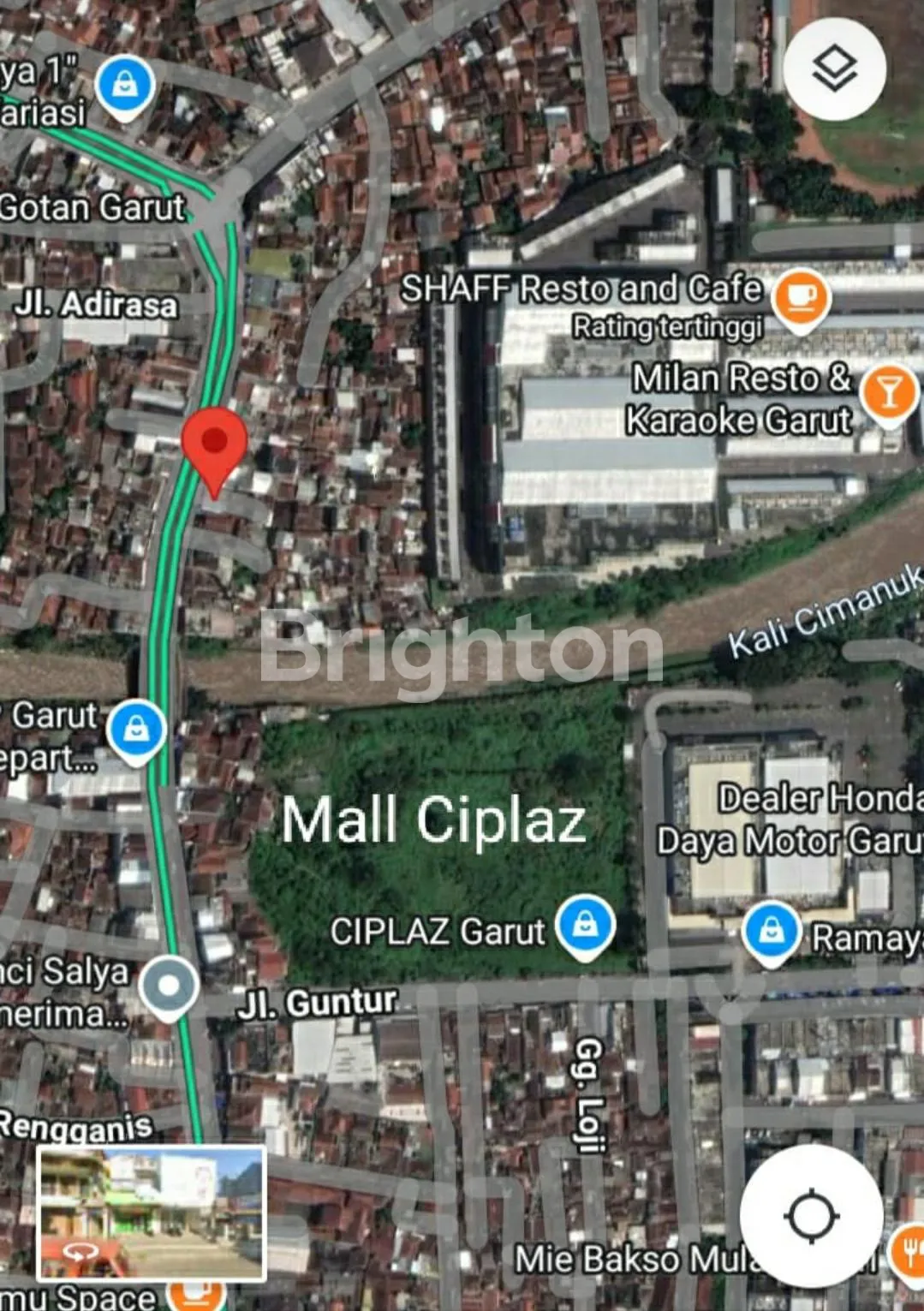Open the Street View thumbnail
Viewport: 924px width, 1311px height.
click(152, 1215)
